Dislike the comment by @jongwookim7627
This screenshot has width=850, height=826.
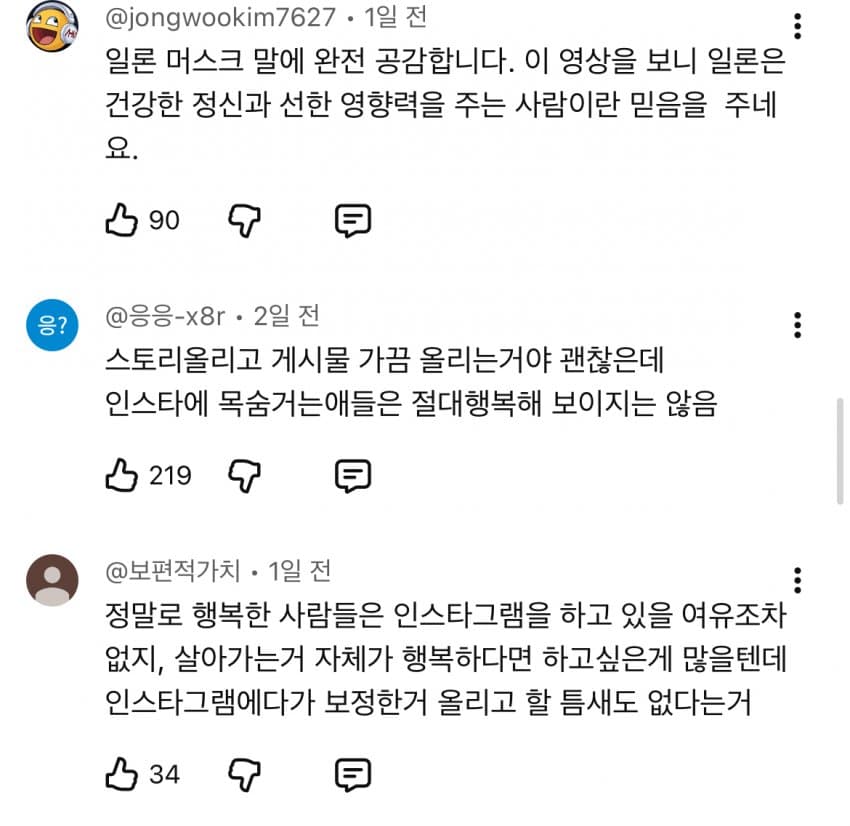coord(245,220)
